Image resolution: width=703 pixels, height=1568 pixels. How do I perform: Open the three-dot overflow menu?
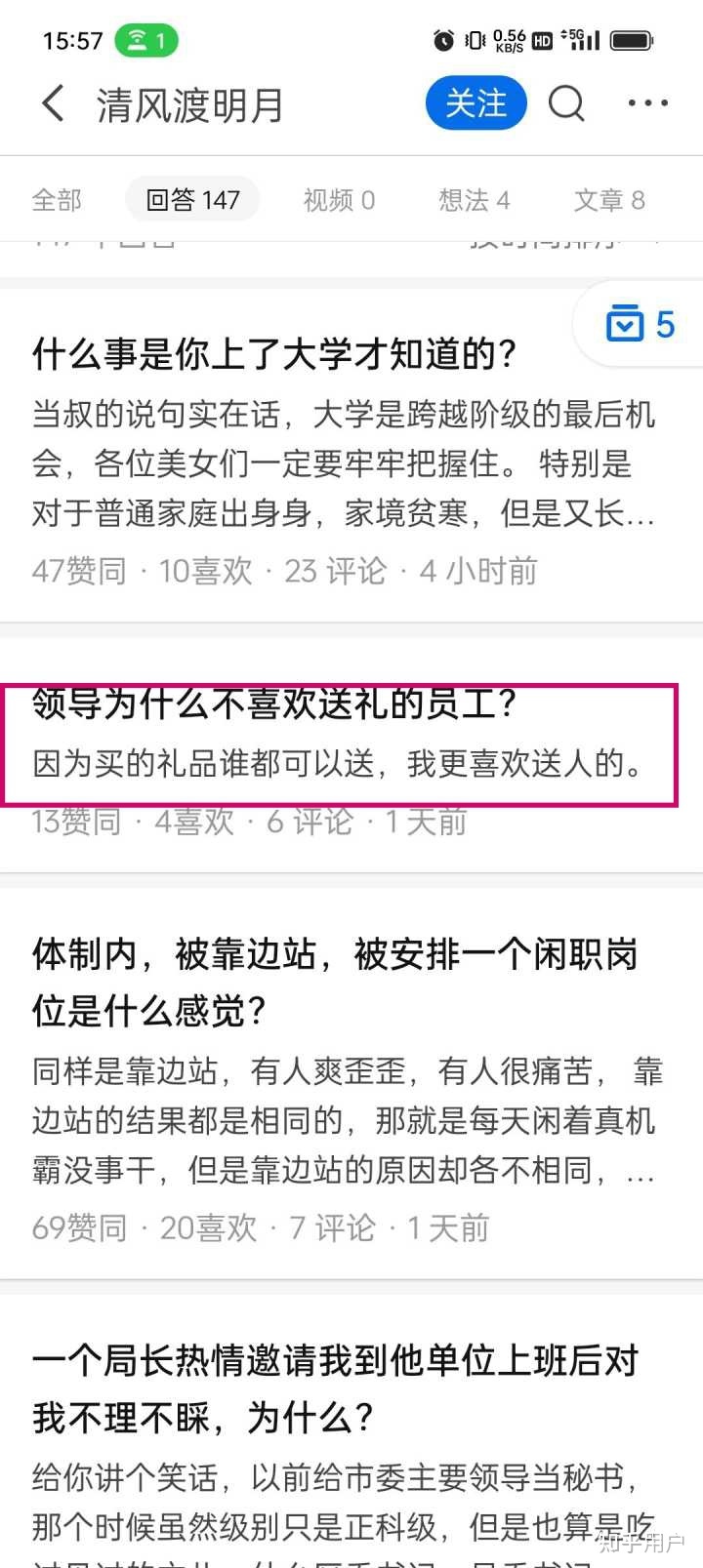(647, 103)
